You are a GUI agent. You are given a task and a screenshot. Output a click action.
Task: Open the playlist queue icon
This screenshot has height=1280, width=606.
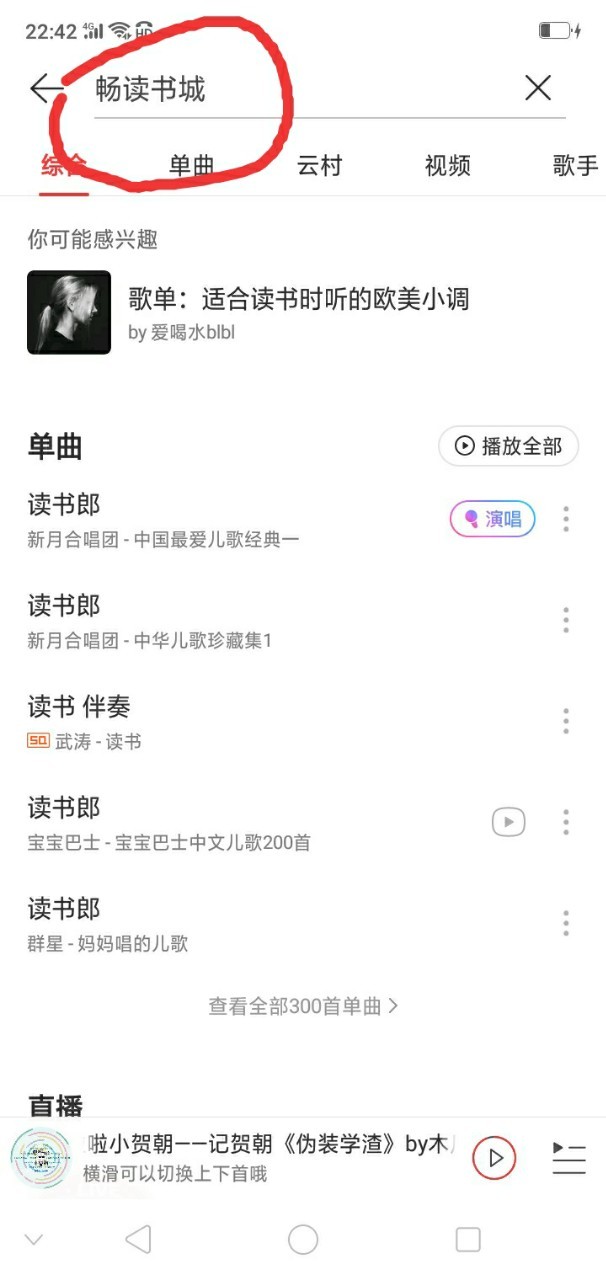[x=568, y=1158]
